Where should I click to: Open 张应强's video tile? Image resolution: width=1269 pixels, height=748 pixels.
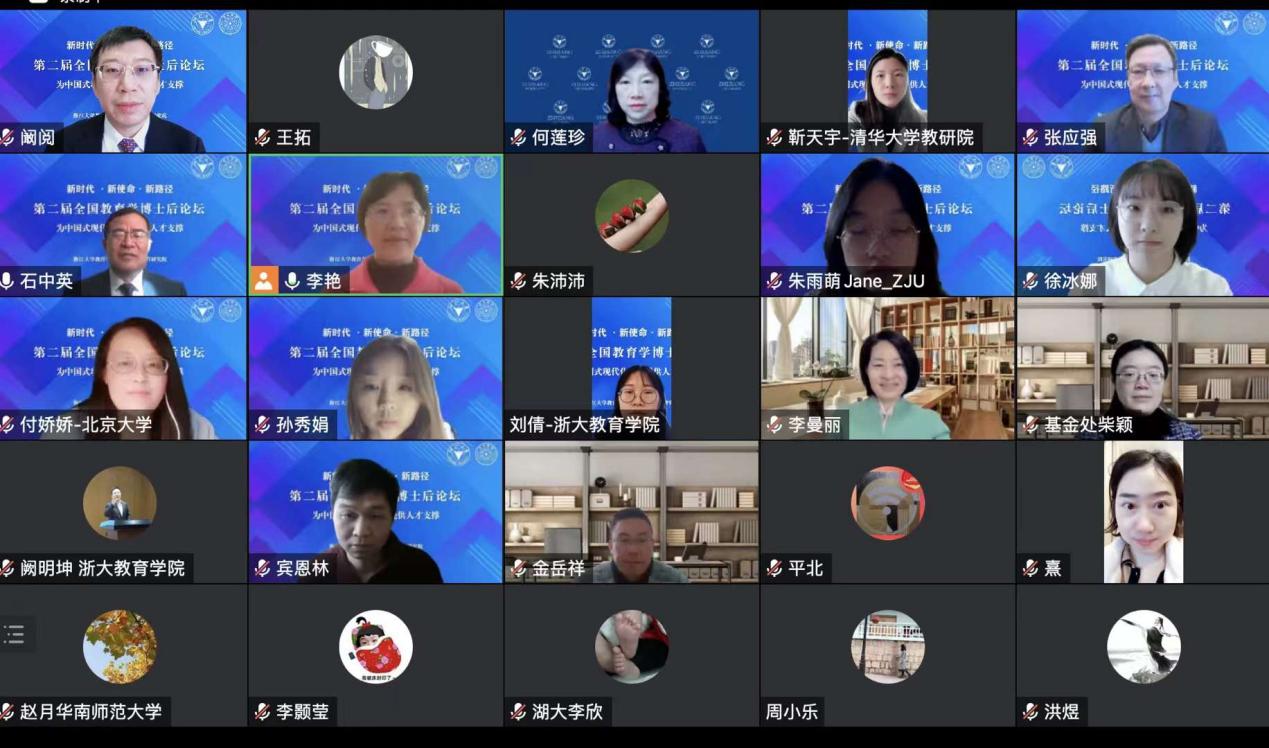point(1143,82)
